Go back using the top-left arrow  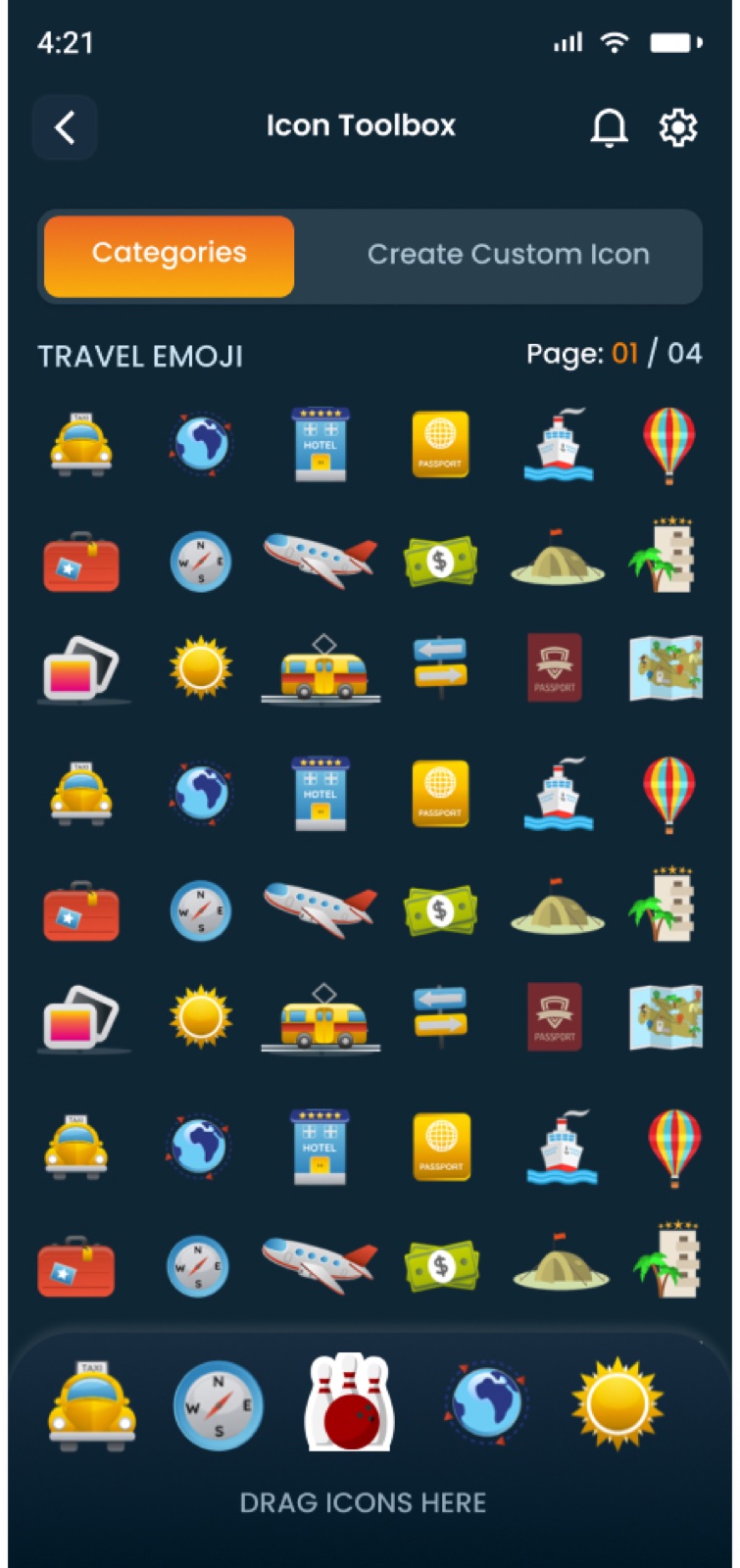pyautogui.click(x=65, y=127)
